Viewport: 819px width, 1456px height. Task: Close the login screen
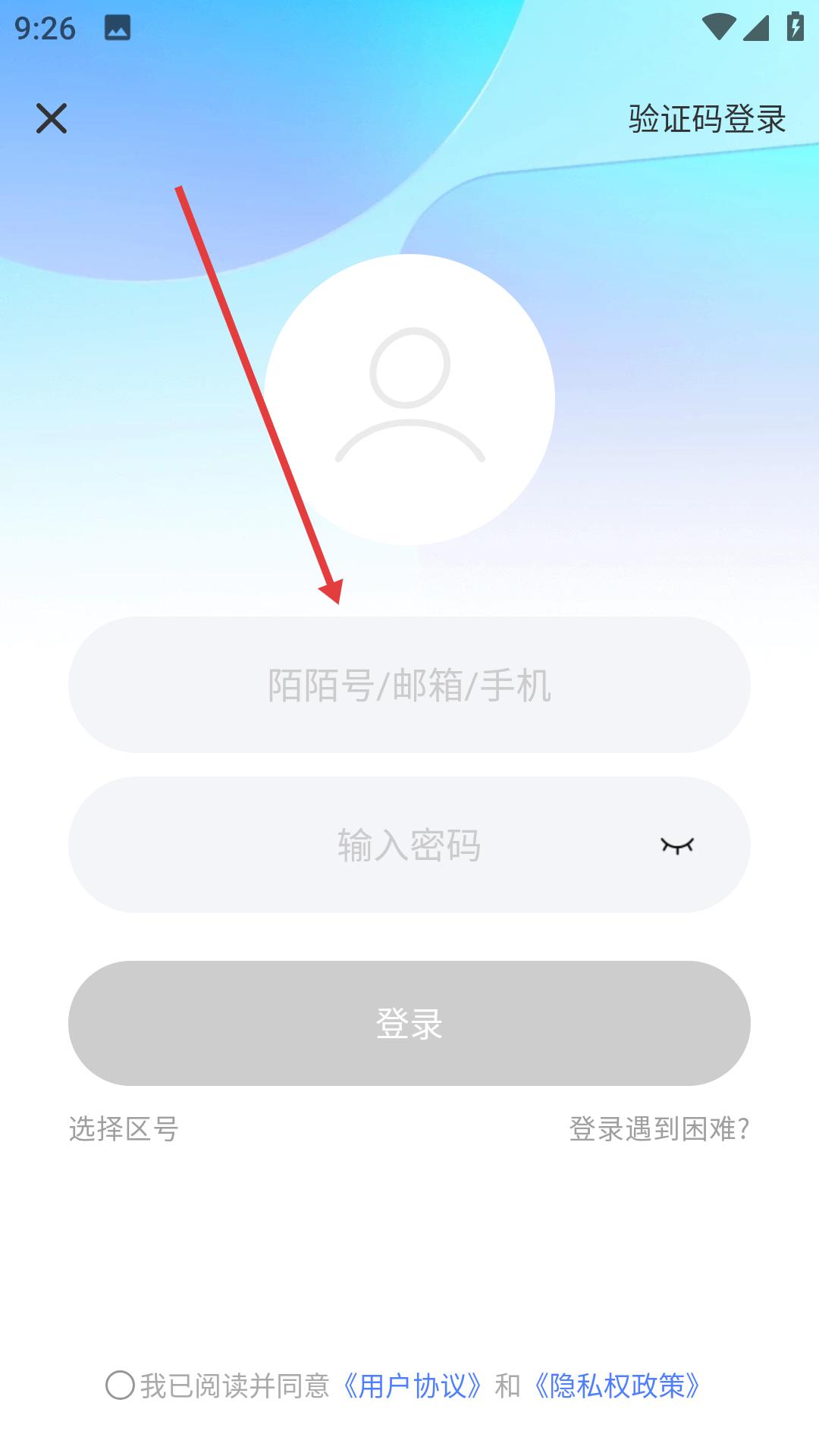[x=52, y=119]
